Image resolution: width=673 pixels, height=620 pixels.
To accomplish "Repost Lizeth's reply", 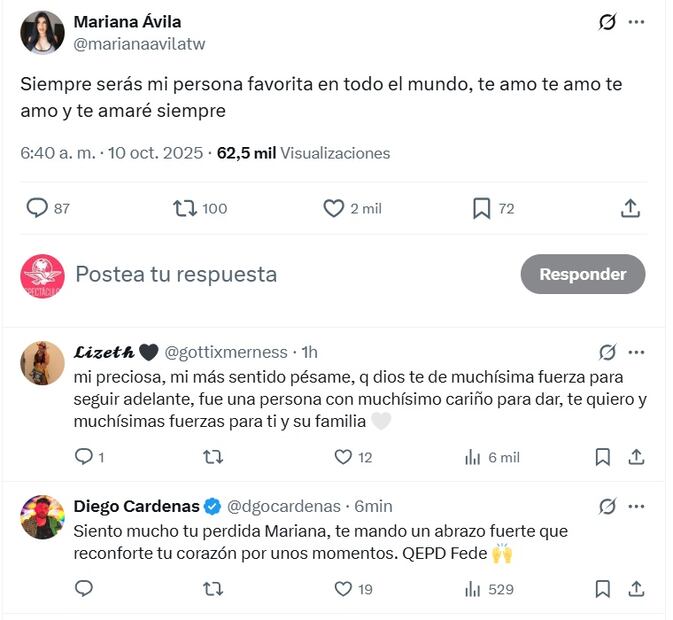I will [x=213, y=457].
